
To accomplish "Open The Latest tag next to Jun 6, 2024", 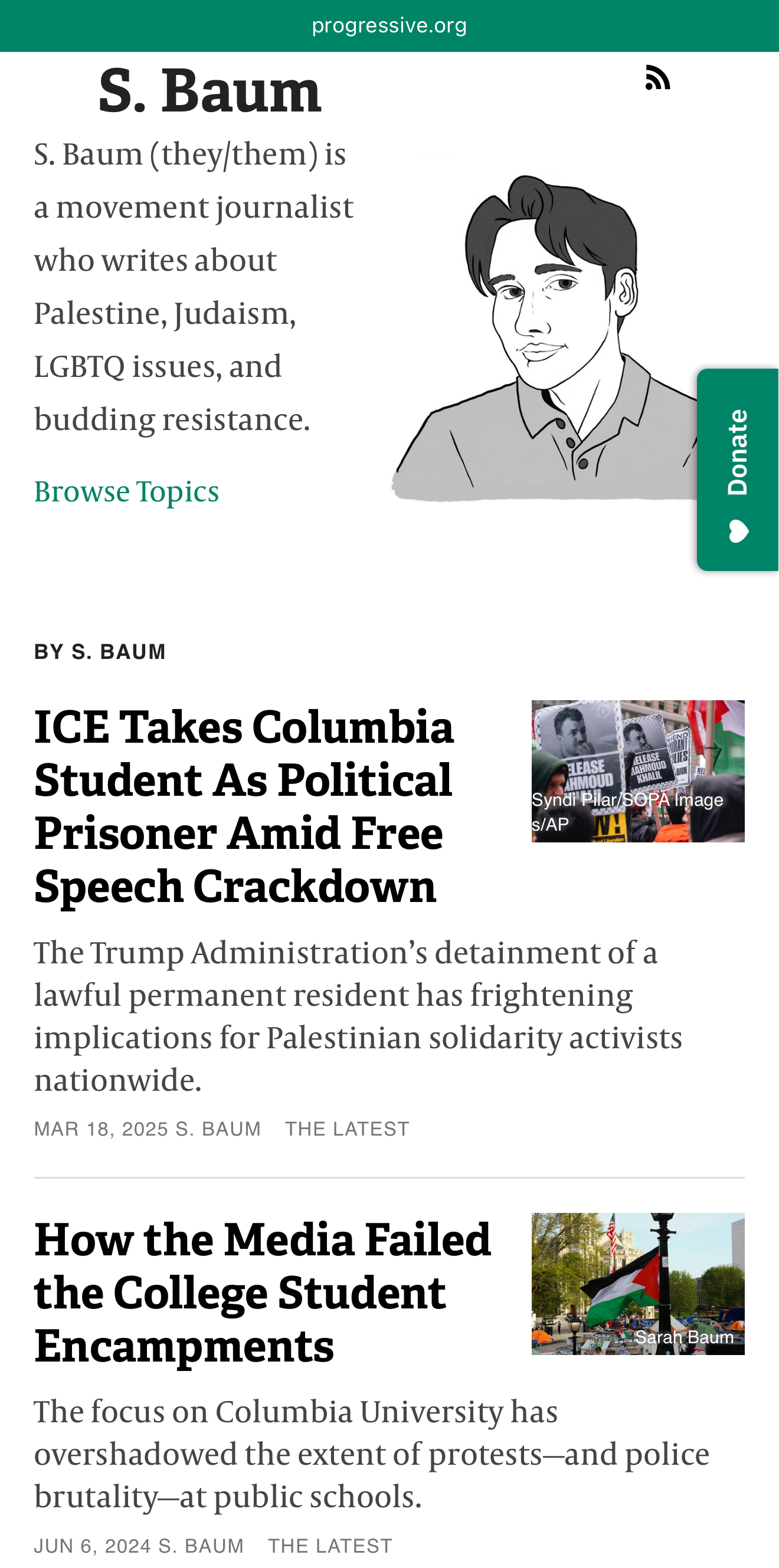I will click(330, 1546).
